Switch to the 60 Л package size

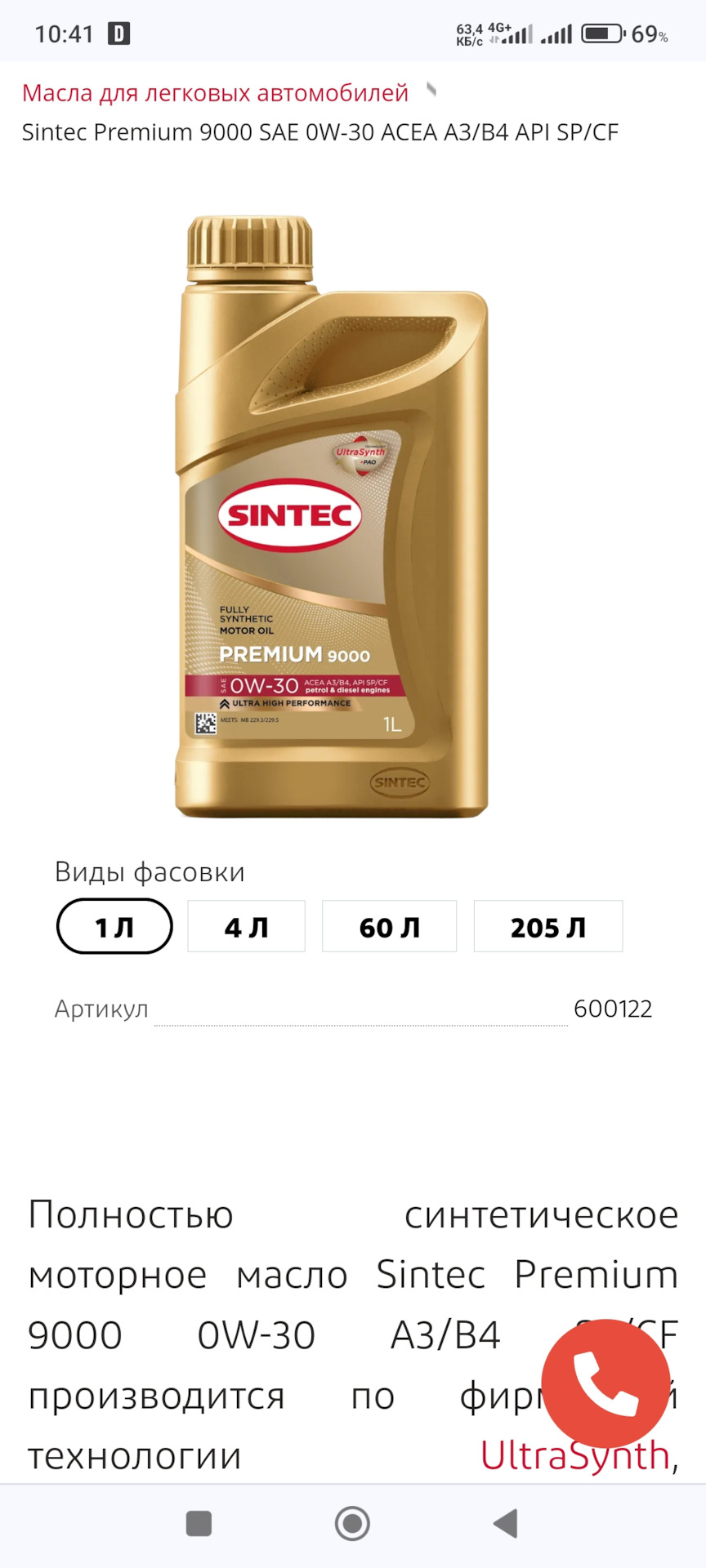(x=389, y=926)
